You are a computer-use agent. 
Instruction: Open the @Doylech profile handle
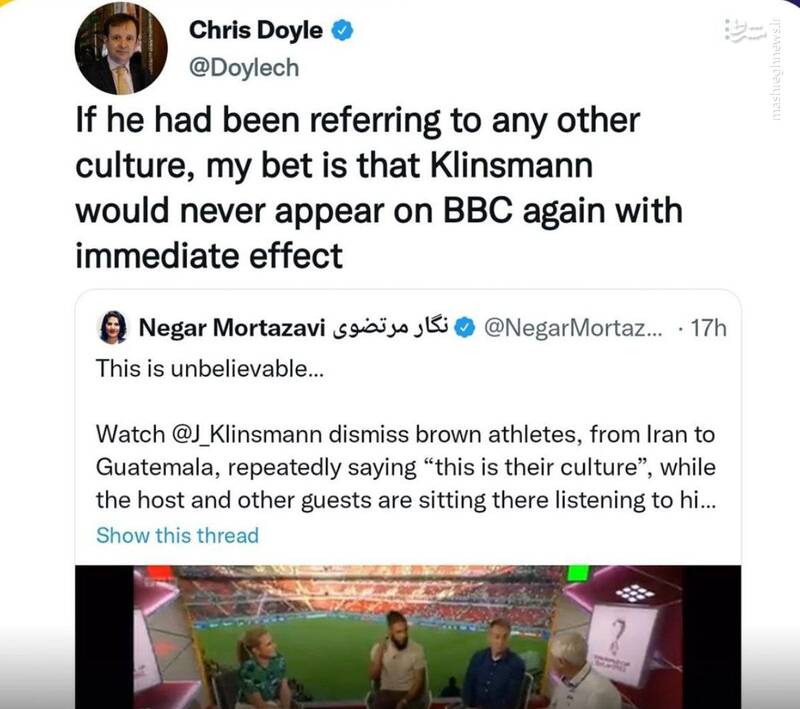coord(243,69)
